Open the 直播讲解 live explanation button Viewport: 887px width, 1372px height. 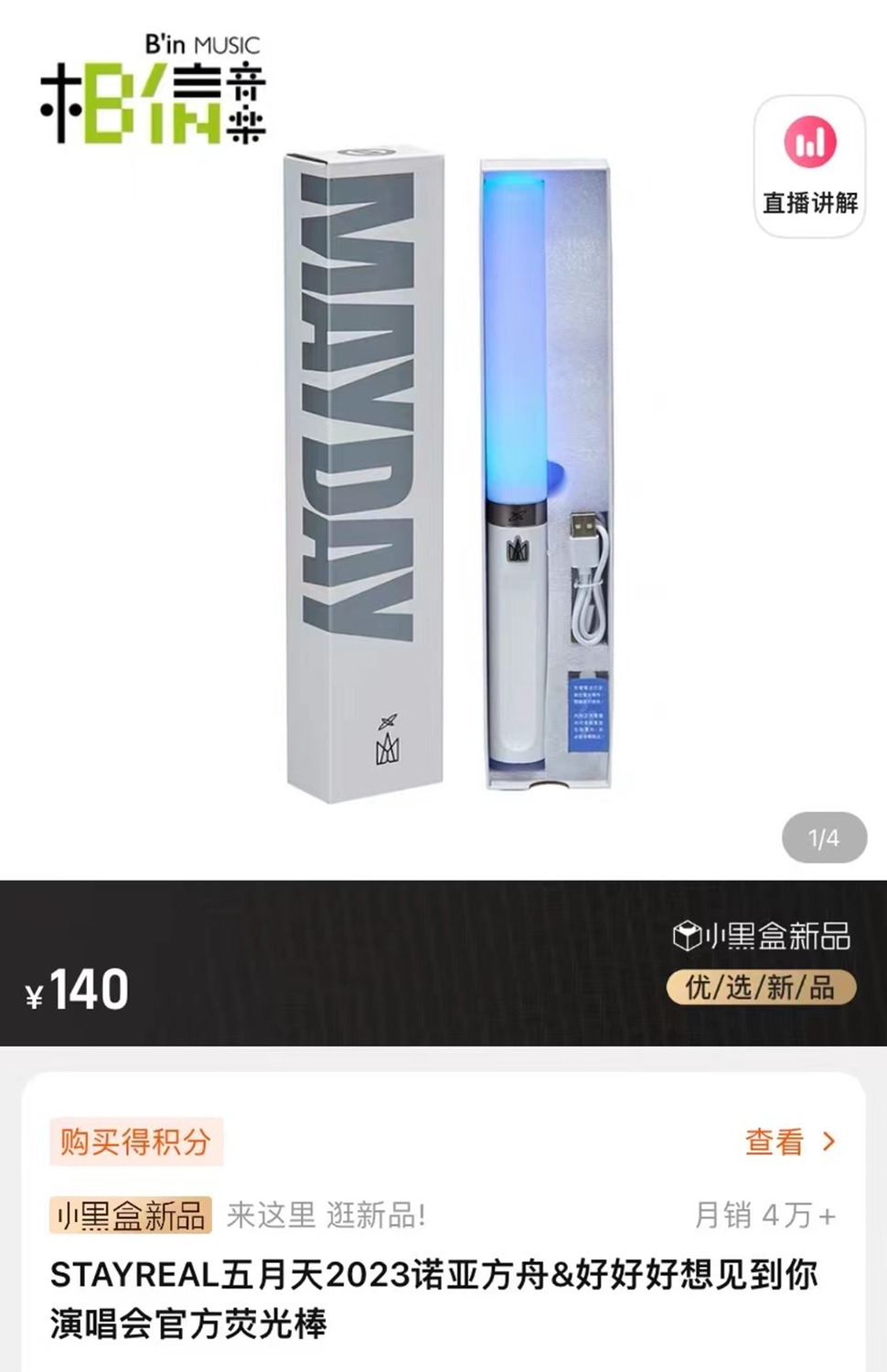click(x=809, y=166)
